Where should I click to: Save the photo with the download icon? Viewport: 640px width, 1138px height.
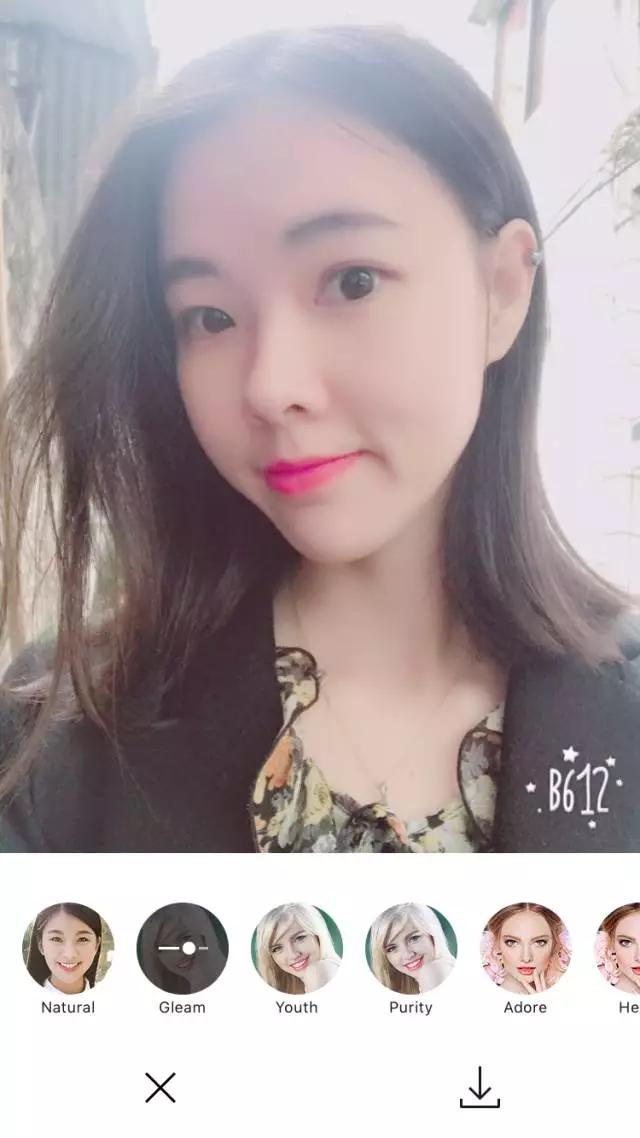[479, 1087]
